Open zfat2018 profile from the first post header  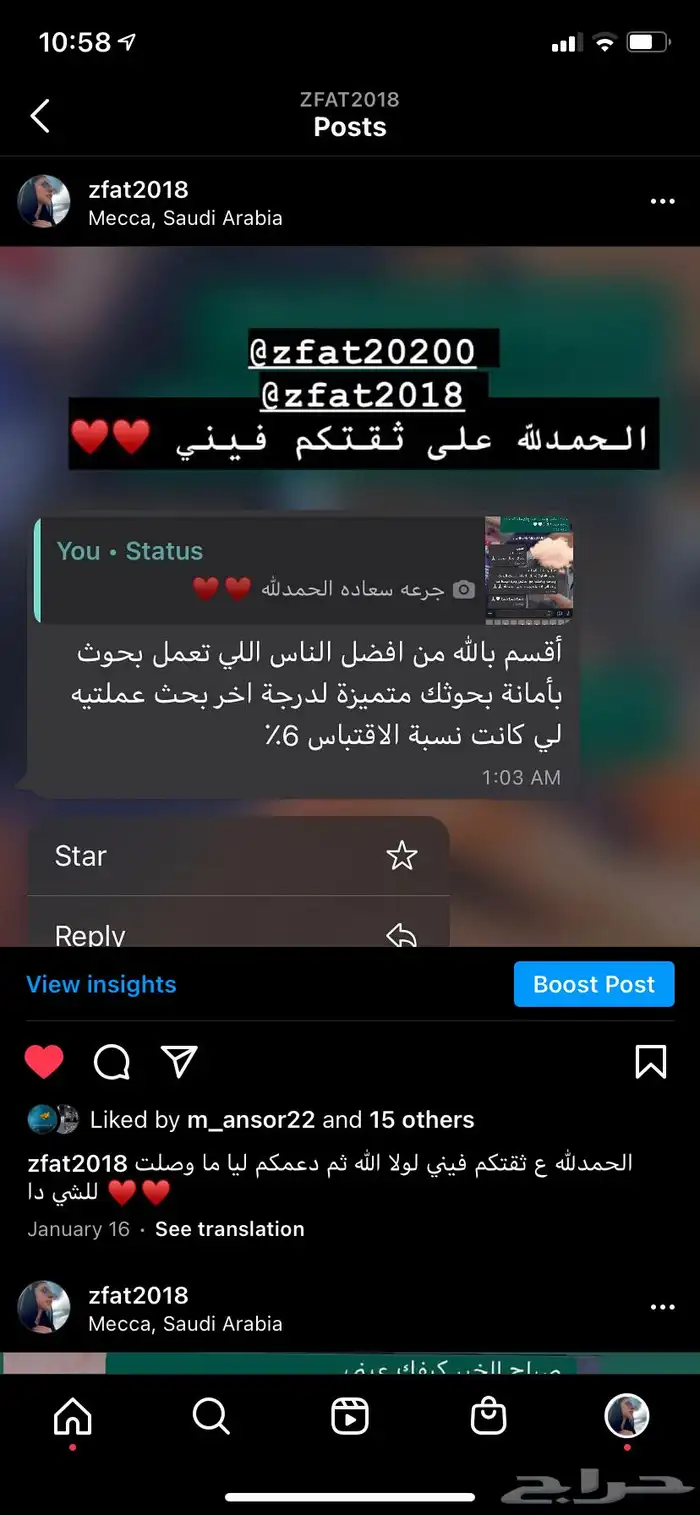coord(138,189)
